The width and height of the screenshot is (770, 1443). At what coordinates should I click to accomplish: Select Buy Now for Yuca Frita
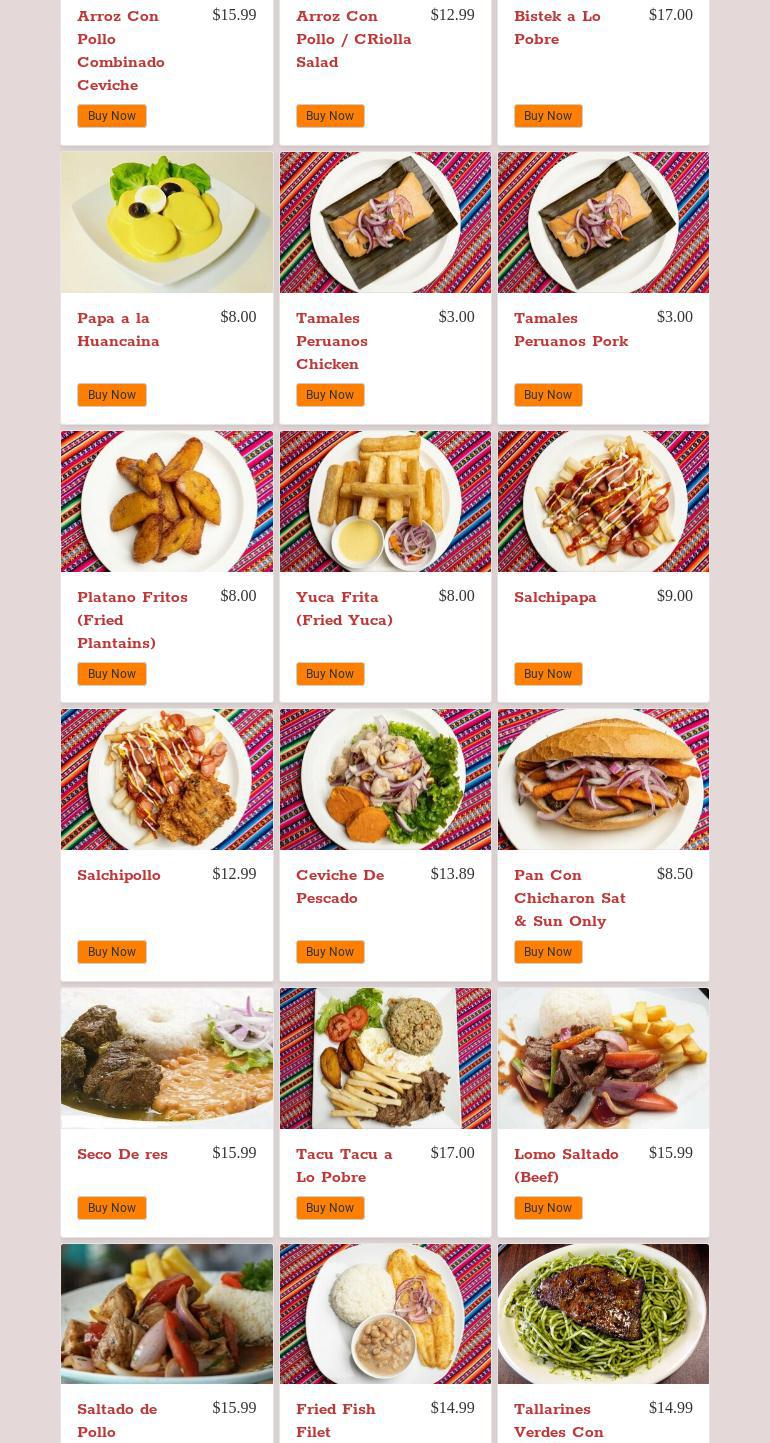[x=329, y=674]
